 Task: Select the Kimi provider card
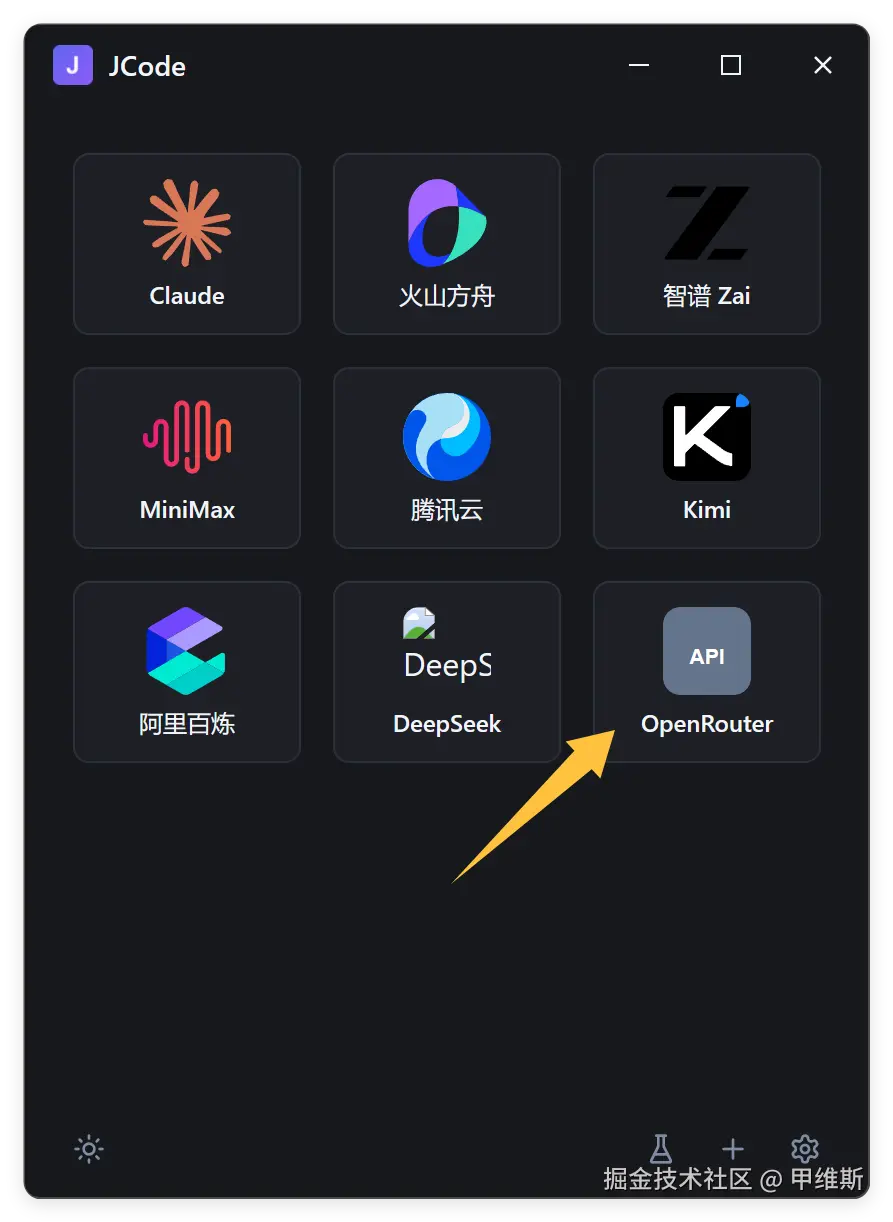707,458
